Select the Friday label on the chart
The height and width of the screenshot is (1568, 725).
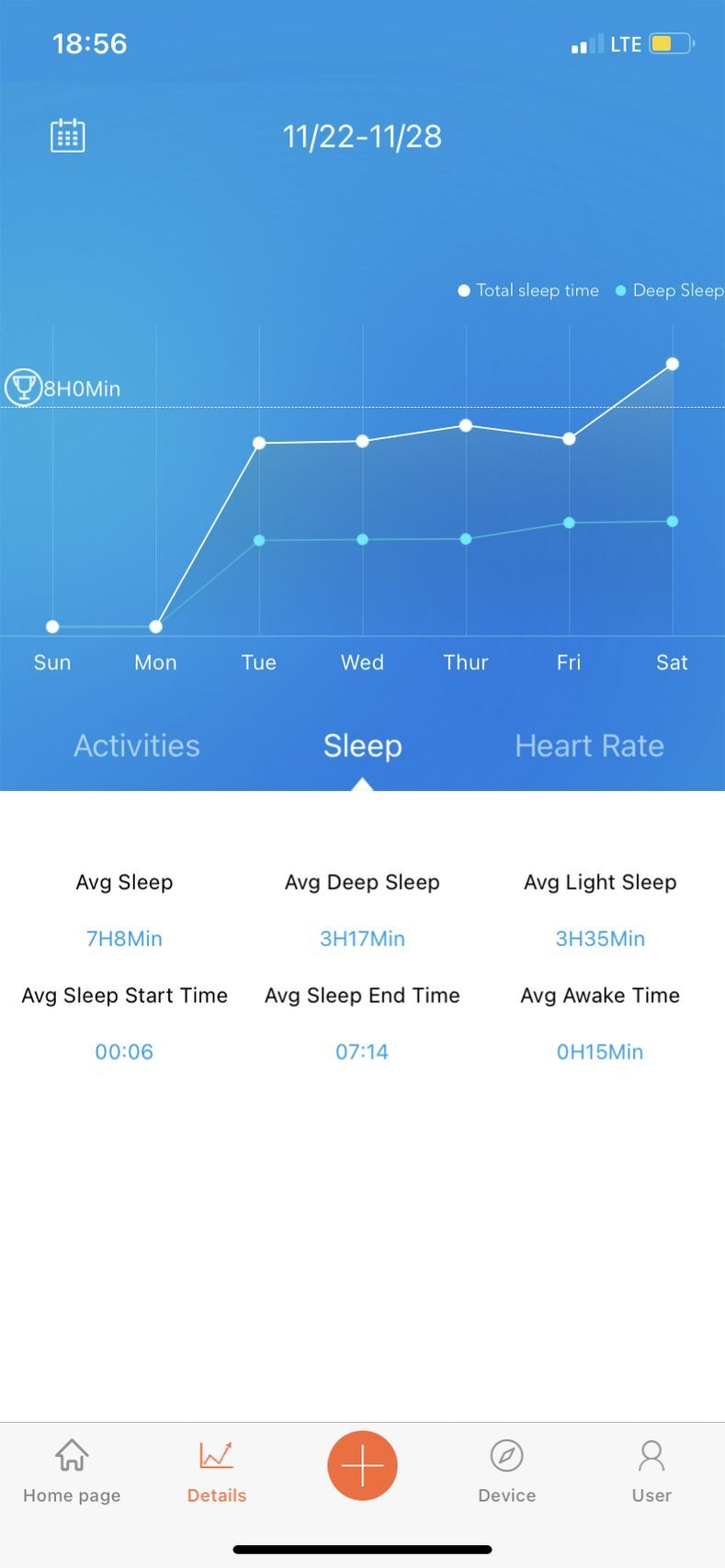568,662
